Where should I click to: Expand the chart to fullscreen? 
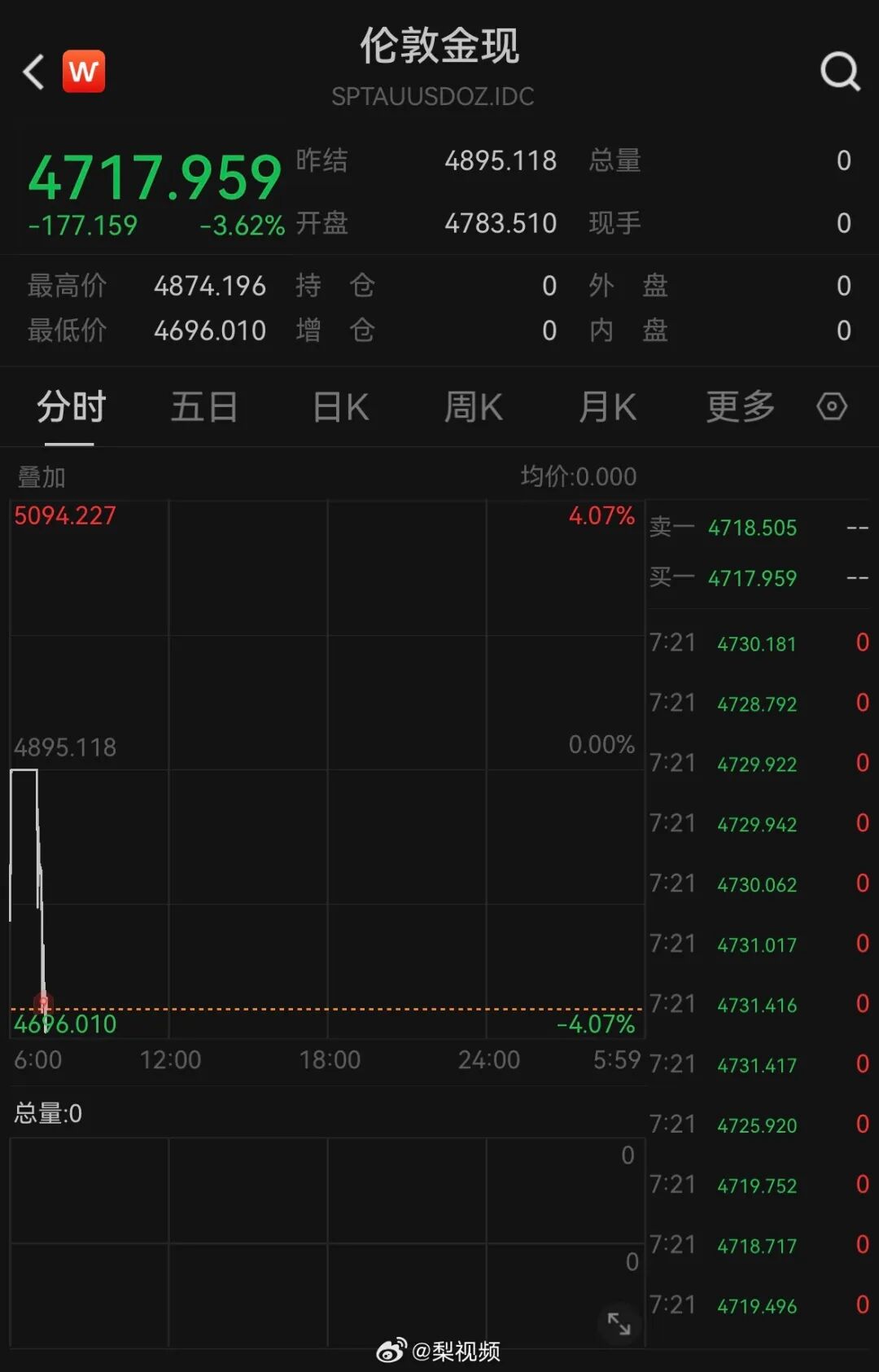point(619,1323)
